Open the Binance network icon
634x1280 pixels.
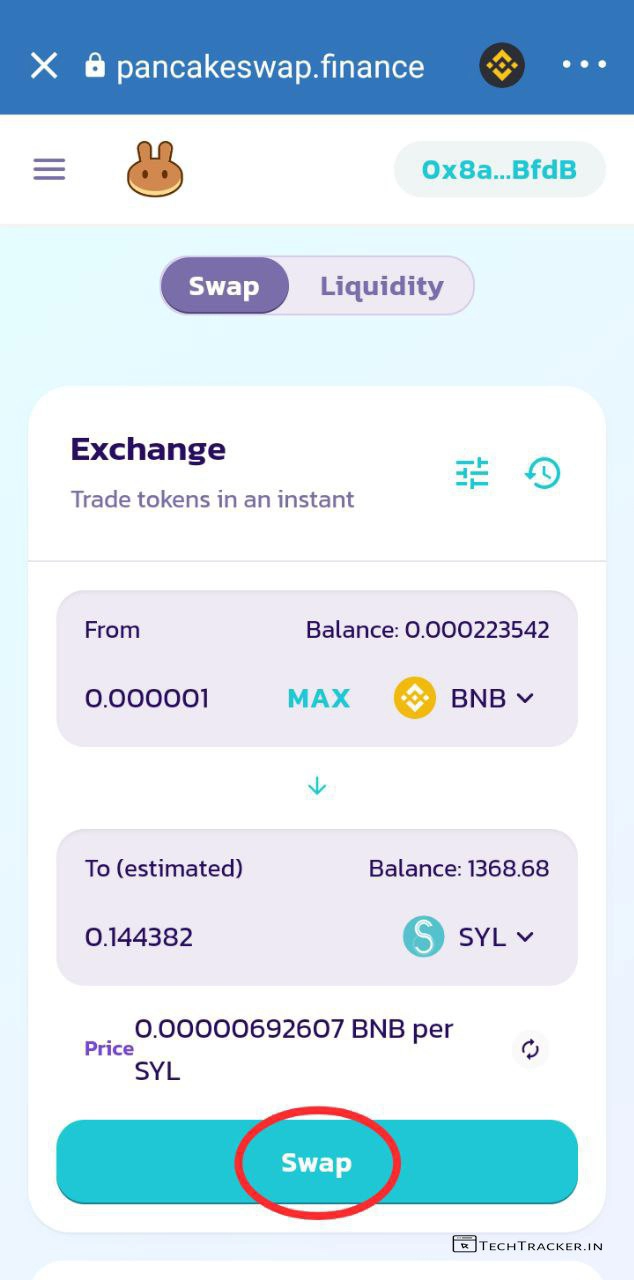501,66
